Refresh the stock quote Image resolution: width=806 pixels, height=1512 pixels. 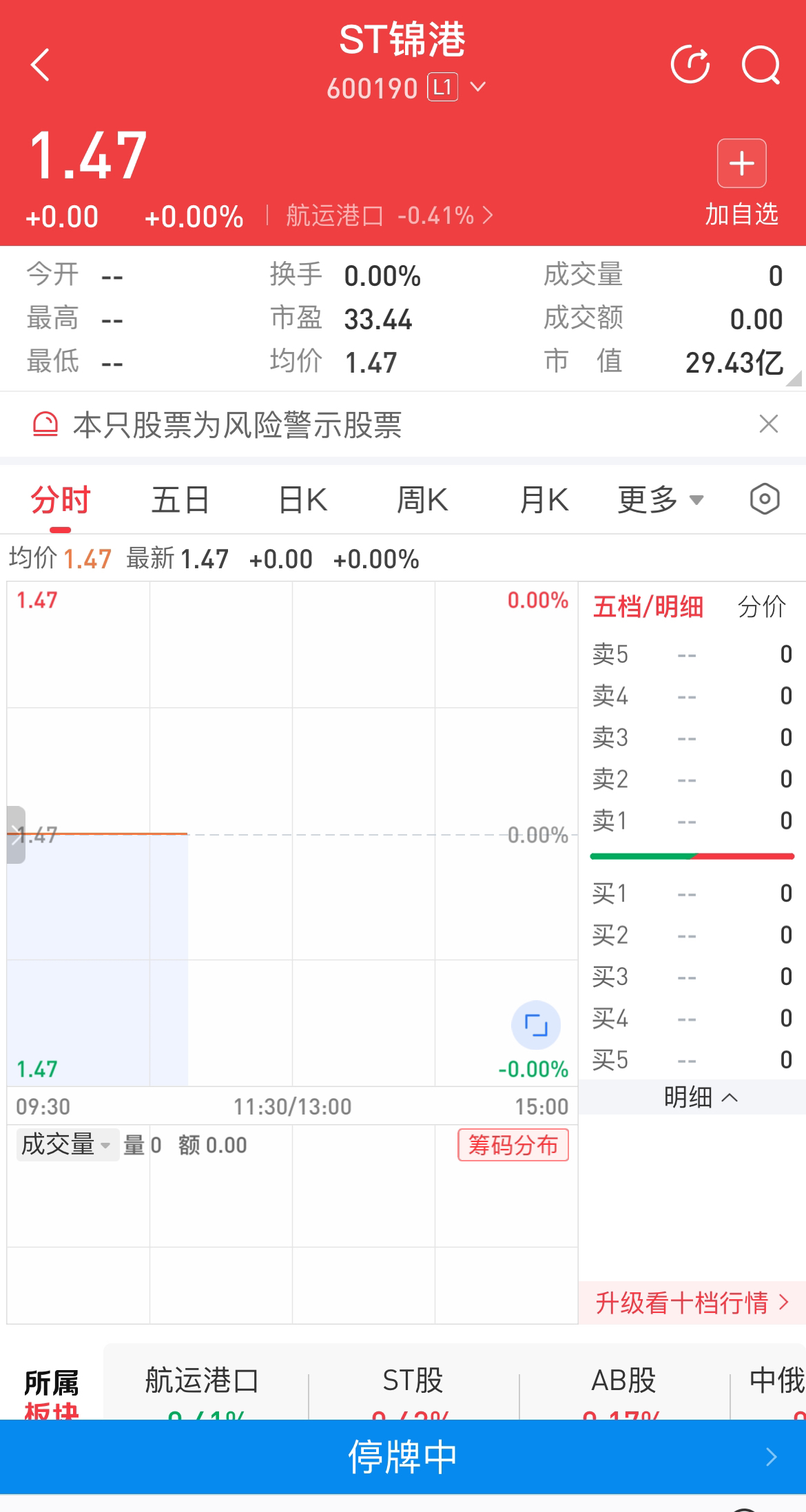[x=690, y=65]
